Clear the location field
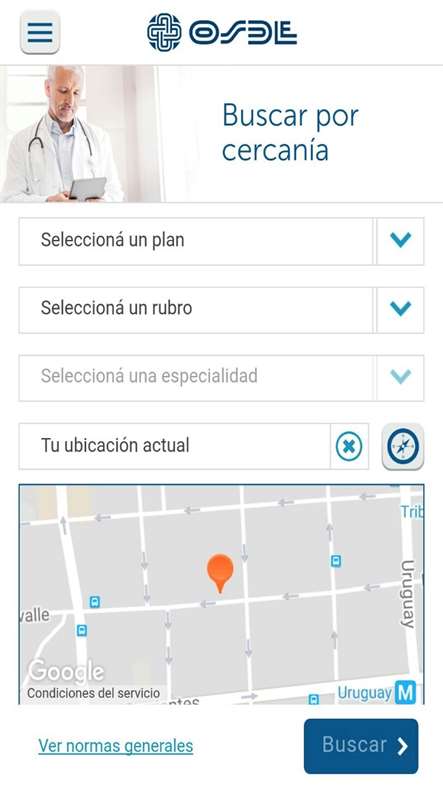 (349, 446)
